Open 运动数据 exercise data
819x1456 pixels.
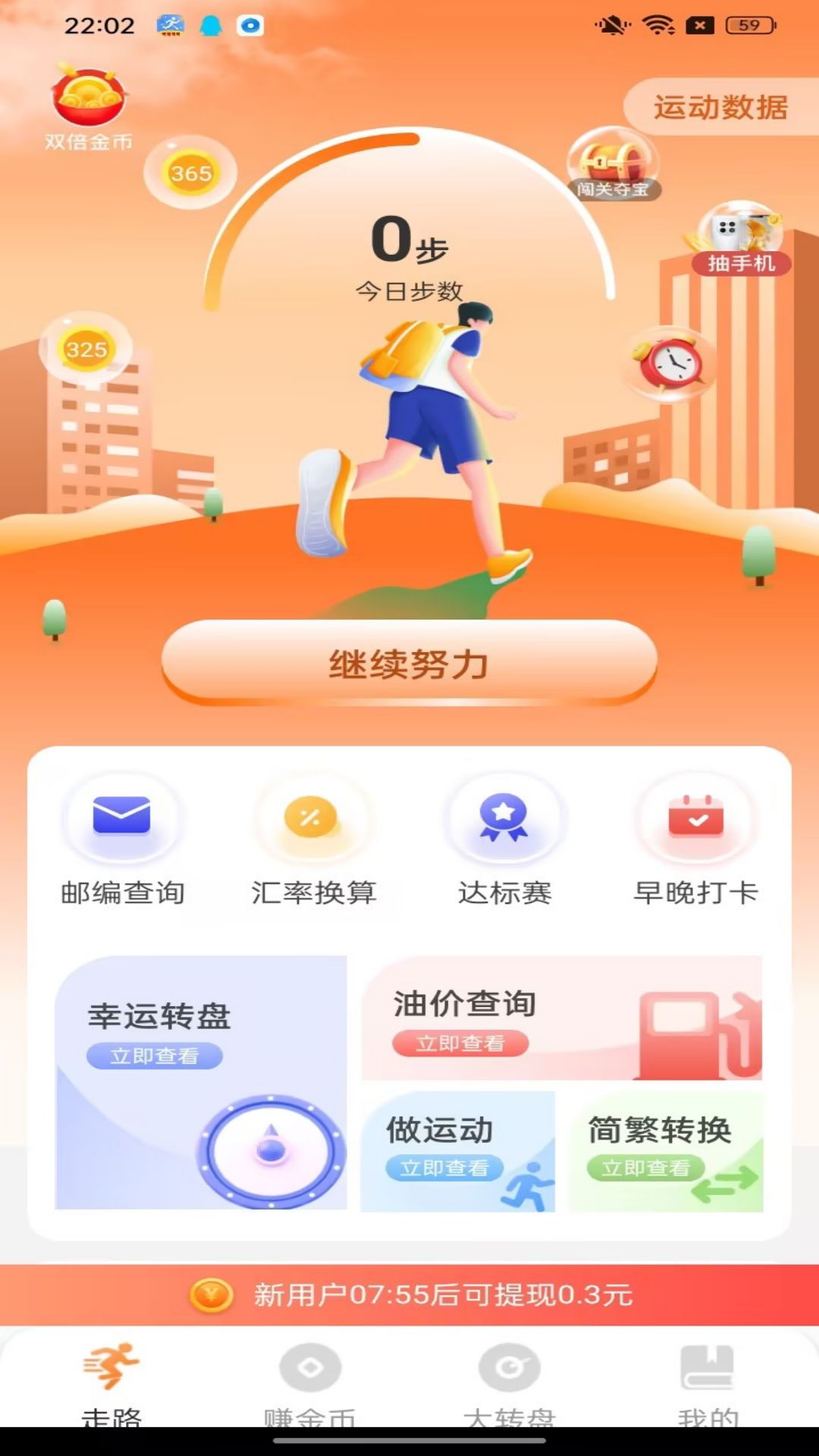(x=721, y=107)
